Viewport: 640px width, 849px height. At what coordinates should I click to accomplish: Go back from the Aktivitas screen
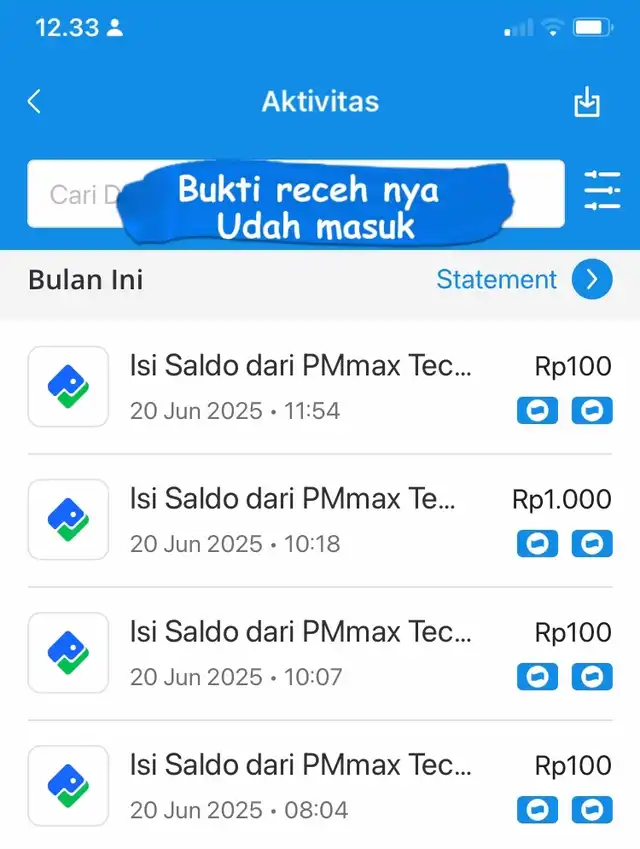point(35,102)
